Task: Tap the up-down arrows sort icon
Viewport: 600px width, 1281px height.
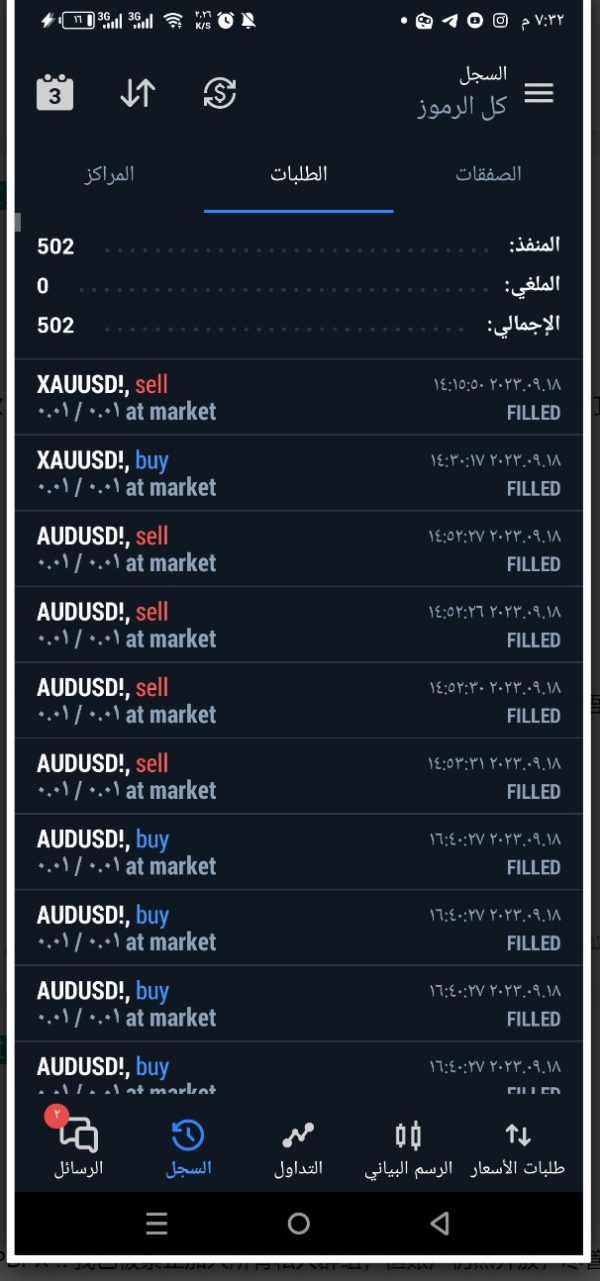Action: [138, 93]
